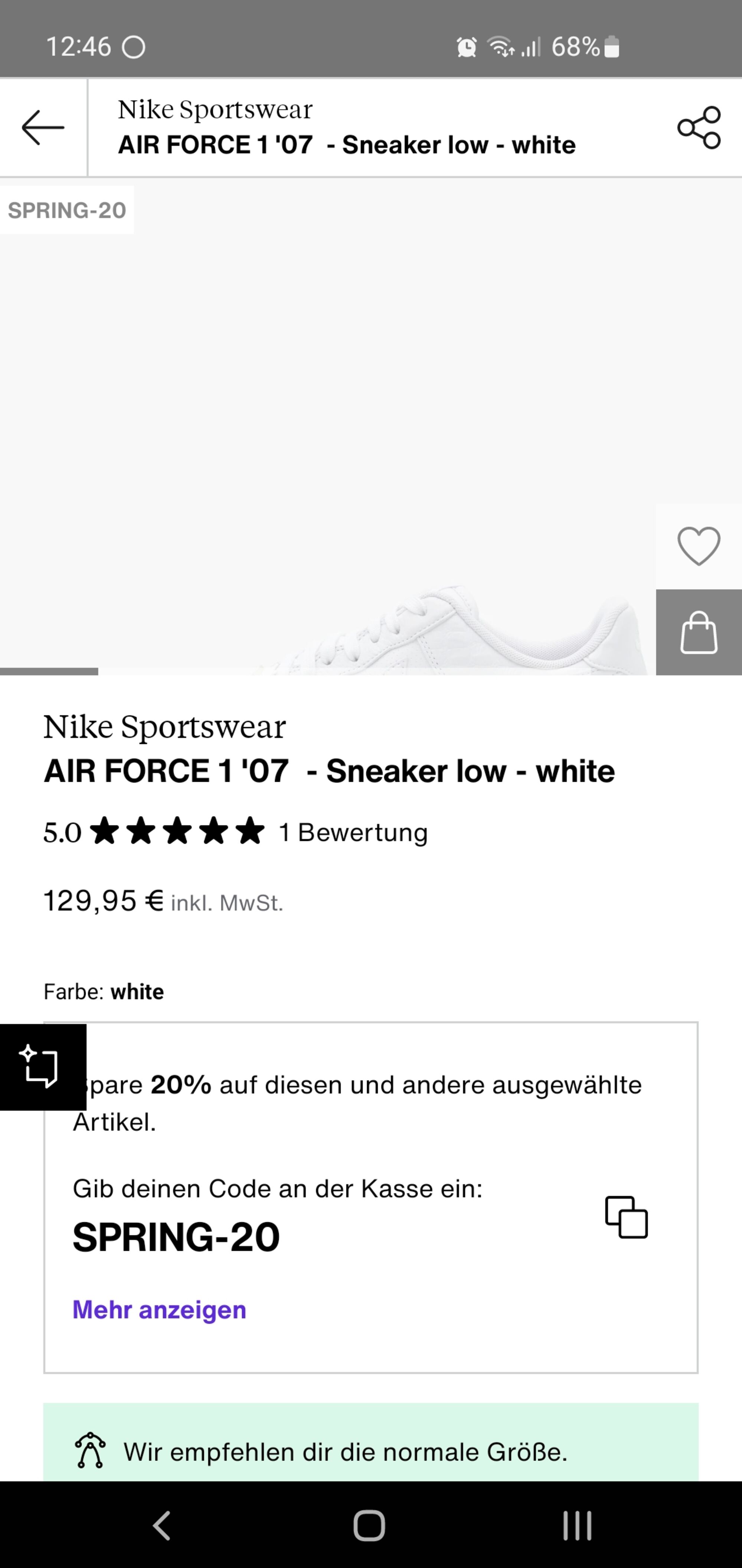The image size is (742, 1568).
Task: Add the sneaker to the wishlist heart
Action: click(699, 546)
